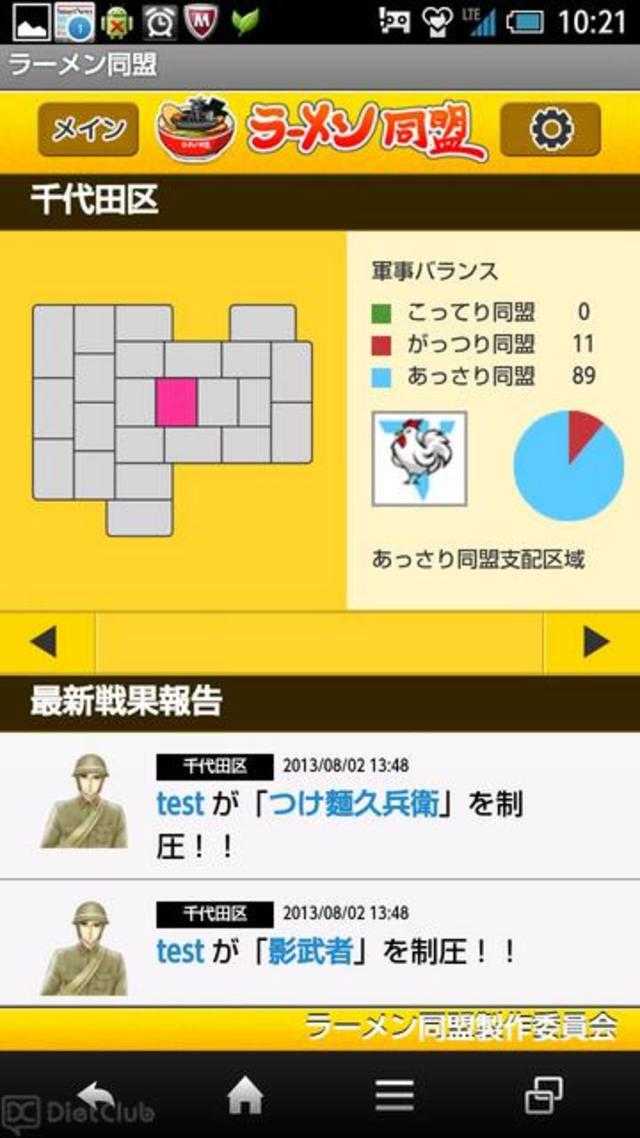Open the system menu button
The image size is (640, 1138).
click(x=395, y=1097)
